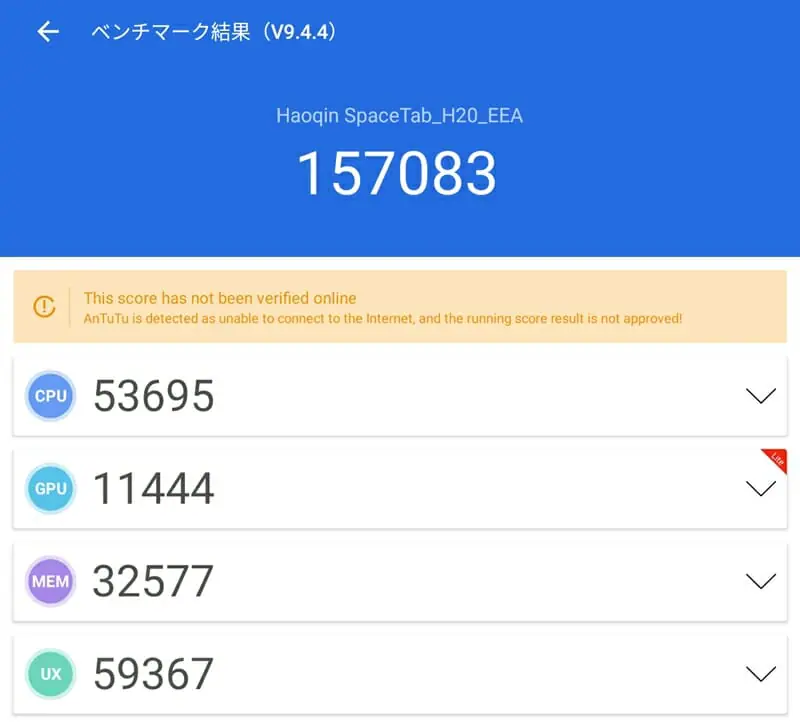
Task: Expand the UX score 59367 details
Action: point(760,673)
